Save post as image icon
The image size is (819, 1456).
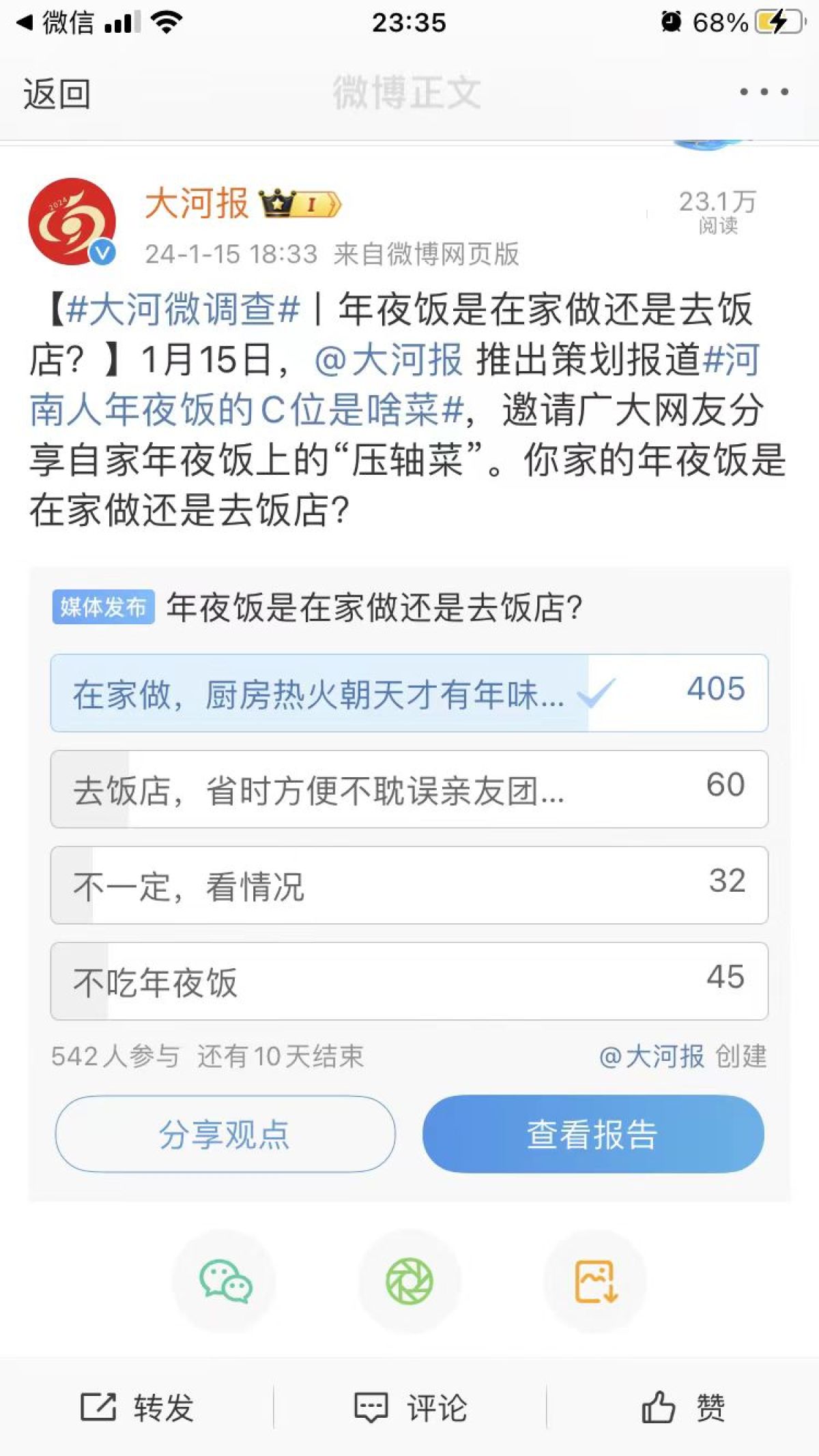click(595, 1281)
